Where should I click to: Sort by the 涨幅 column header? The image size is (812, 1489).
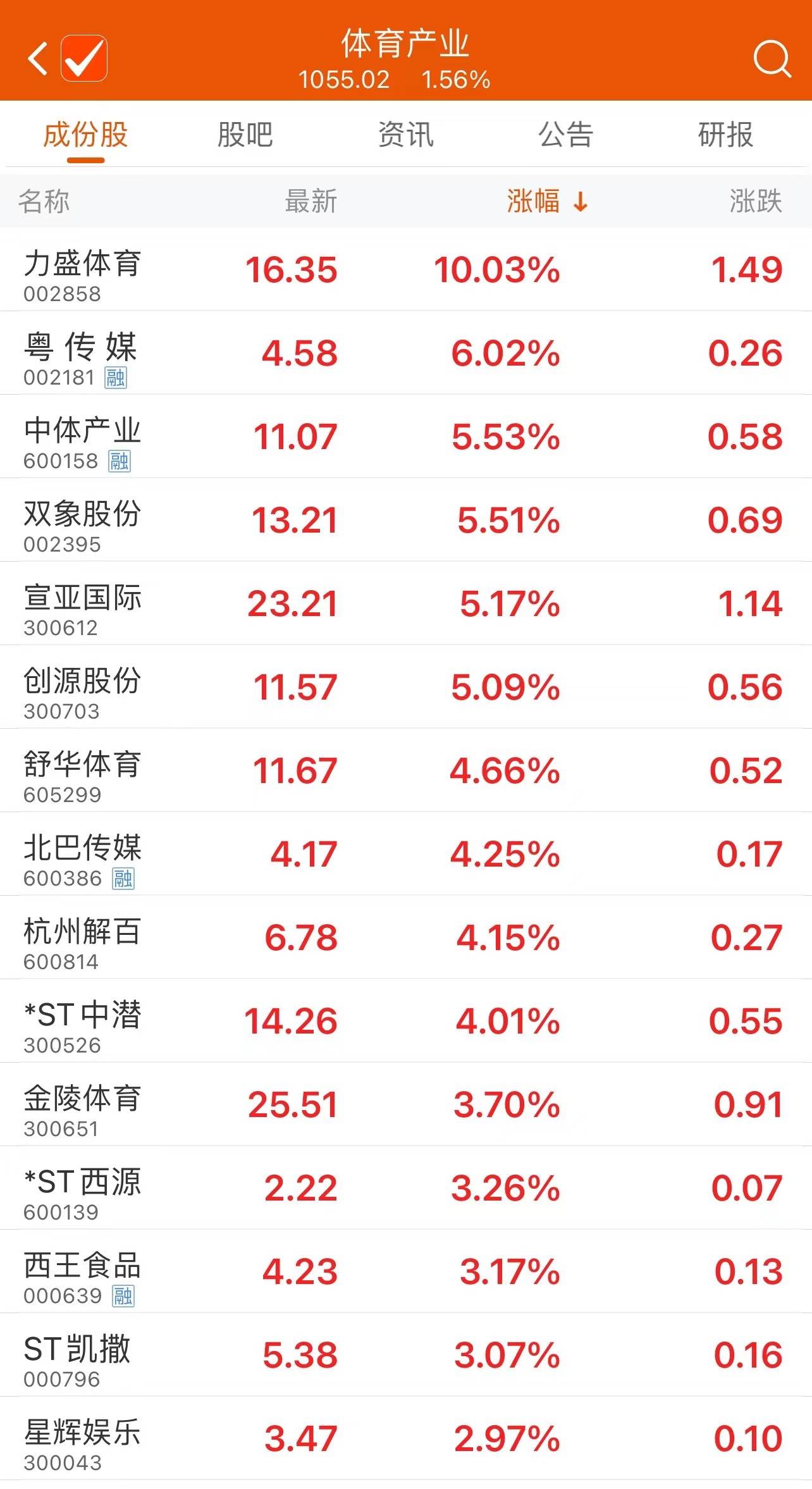[x=548, y=201]
